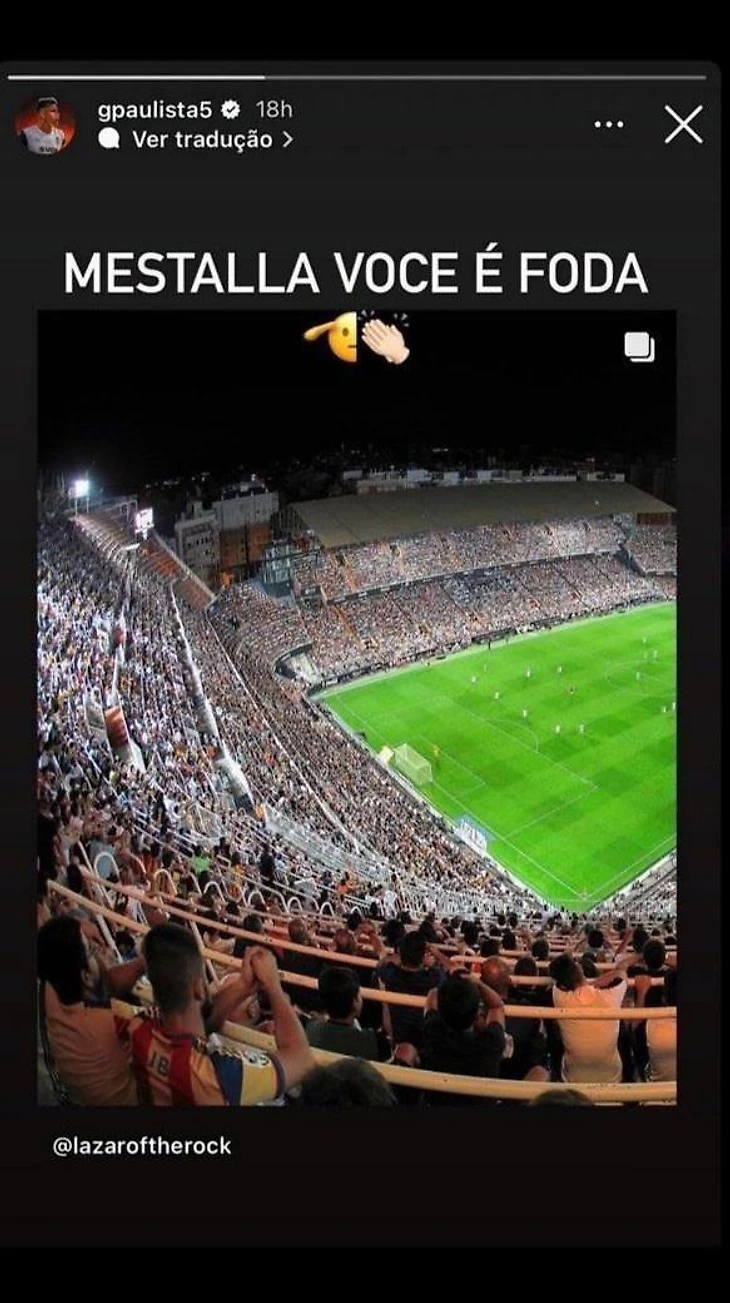Visit the @lazaroftherock mention
Screen dimensions: 730x1303
tap(142, 1146)
